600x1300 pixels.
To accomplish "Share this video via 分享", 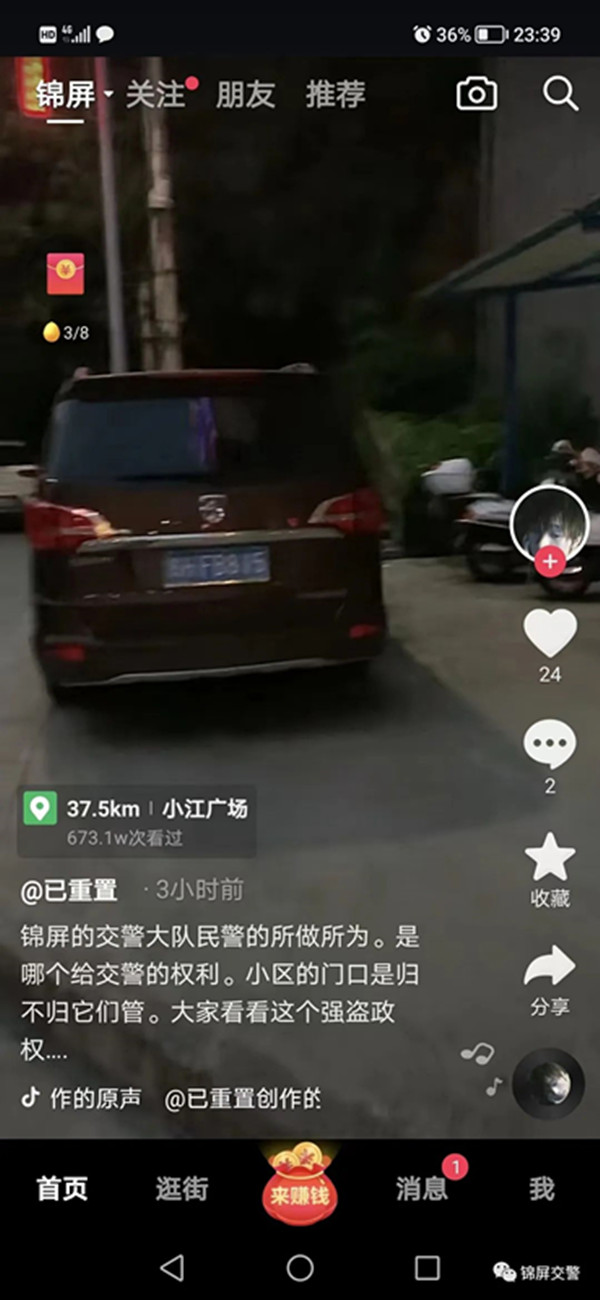I will 550,968.
